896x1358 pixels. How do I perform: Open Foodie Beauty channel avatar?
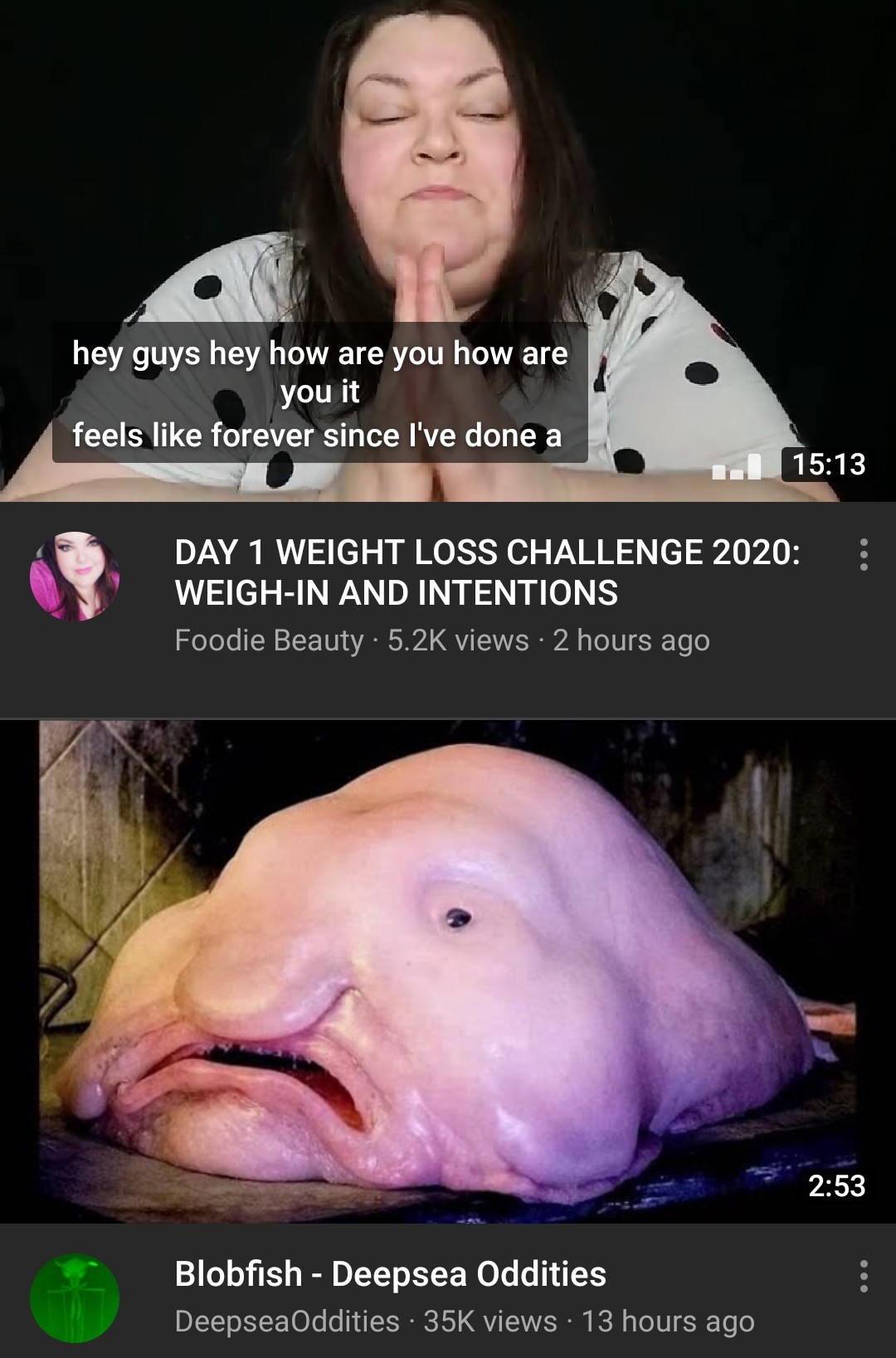pyautogui.click(x=75, y=577)
